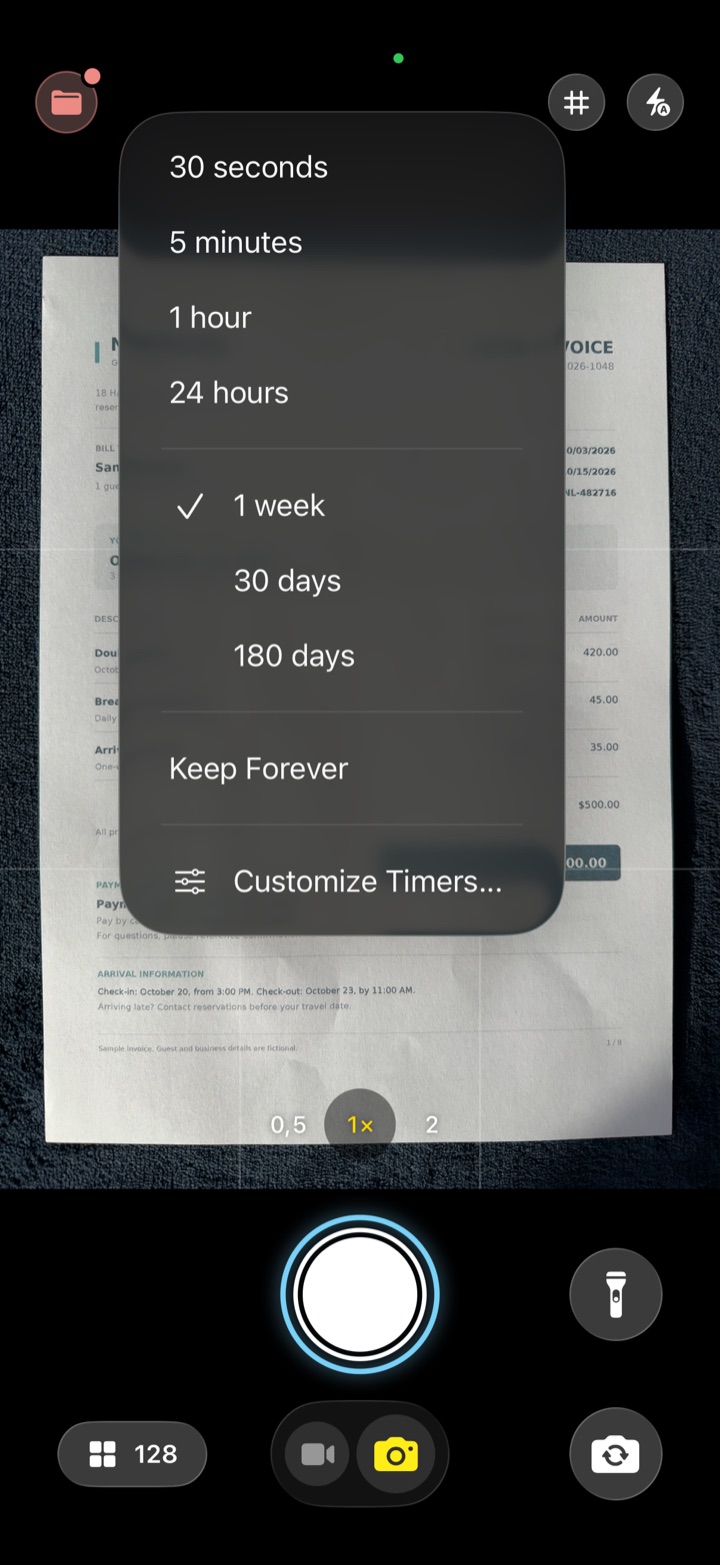This screenshot has height=1565, width=720.
Task: Switch to video mode
Action: (x=318, y=1454)
